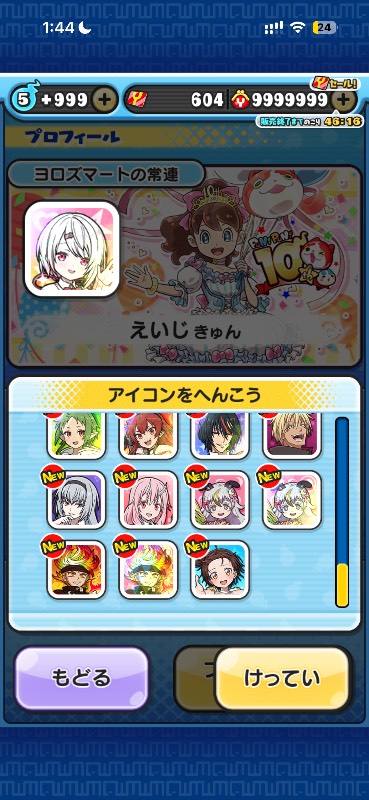Select the new brown-haired girl icon

(220, 569)
